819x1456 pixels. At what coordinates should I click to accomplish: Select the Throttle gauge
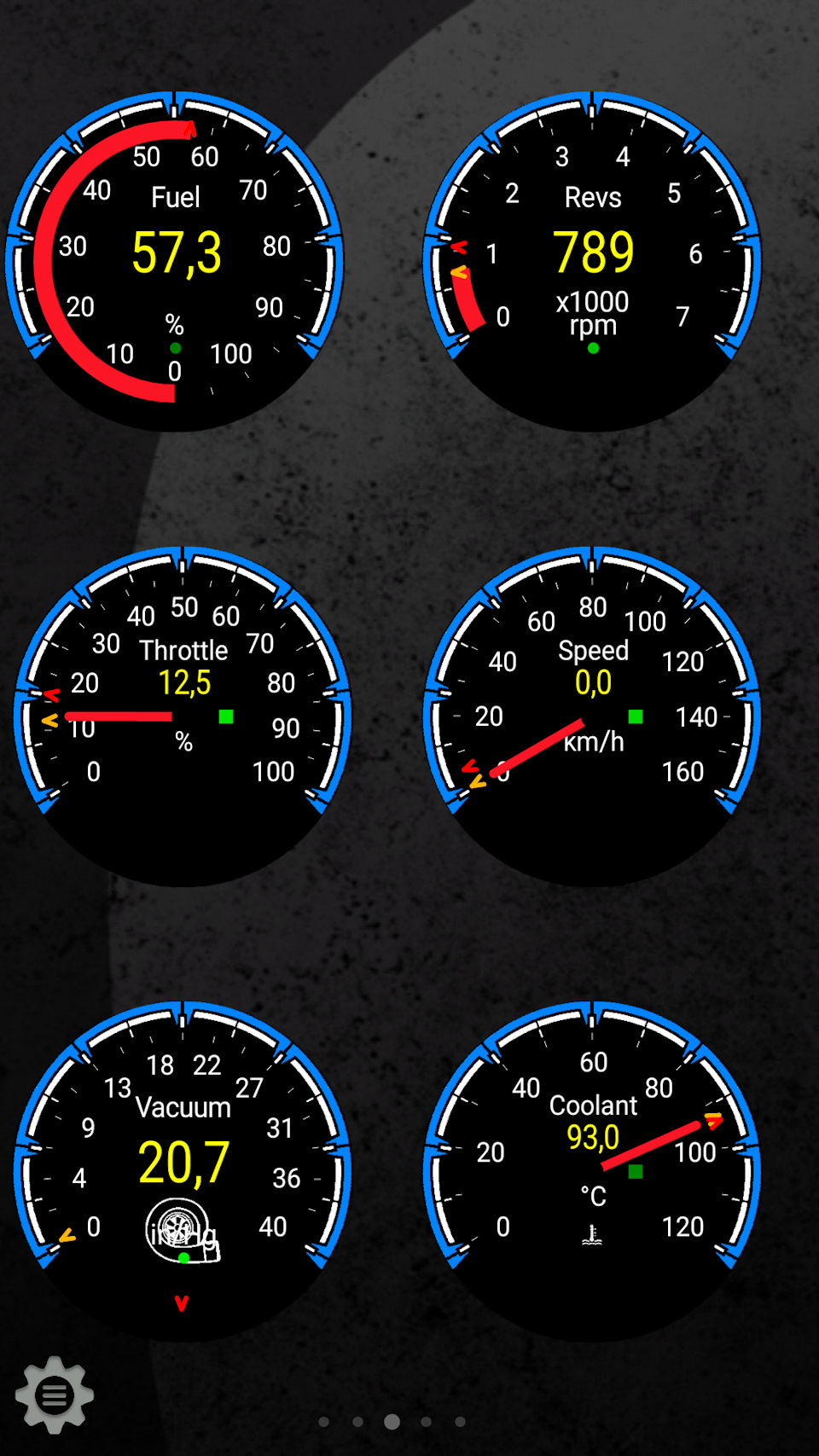pos(182,716)
